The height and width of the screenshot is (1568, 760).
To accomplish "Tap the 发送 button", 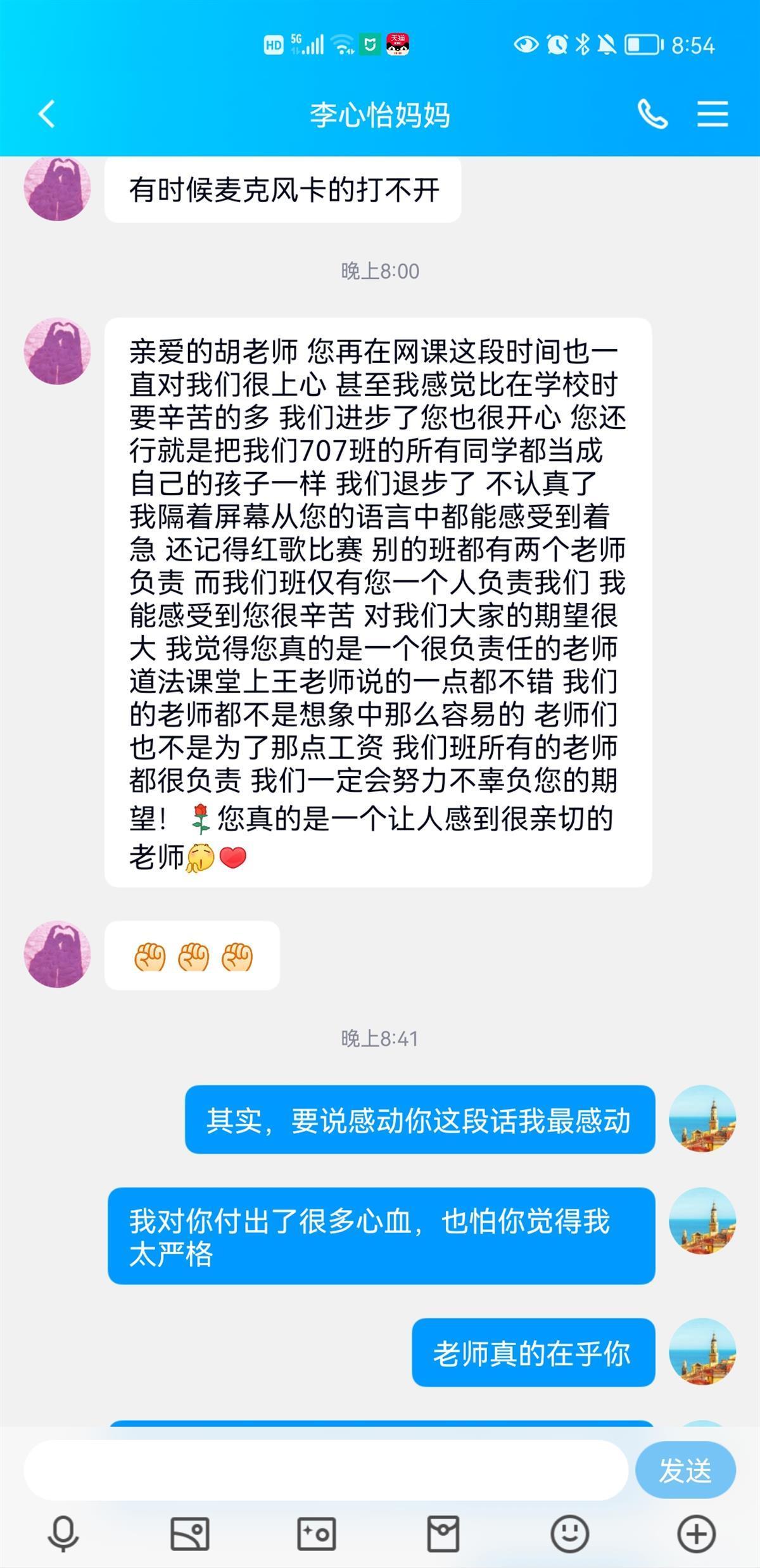I will (685, 1470).
